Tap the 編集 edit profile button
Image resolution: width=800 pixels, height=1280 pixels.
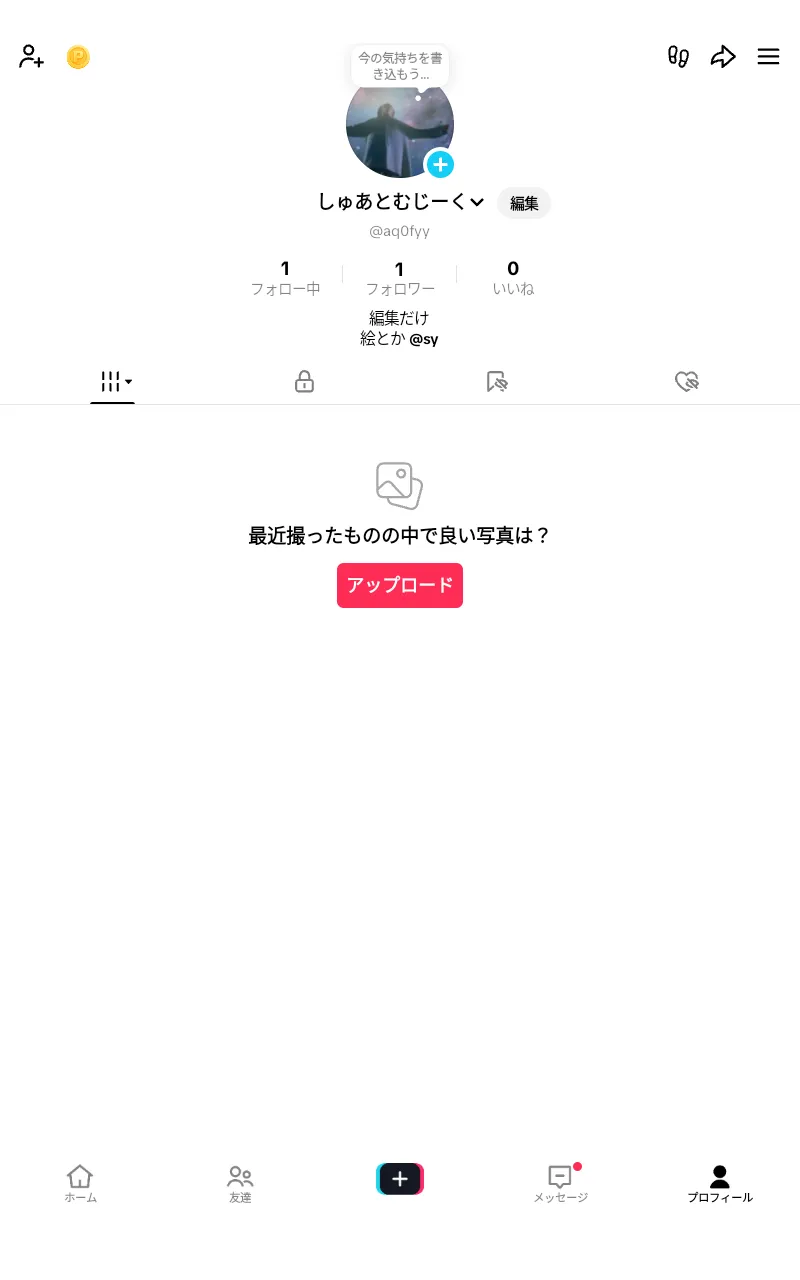point(524,203)
